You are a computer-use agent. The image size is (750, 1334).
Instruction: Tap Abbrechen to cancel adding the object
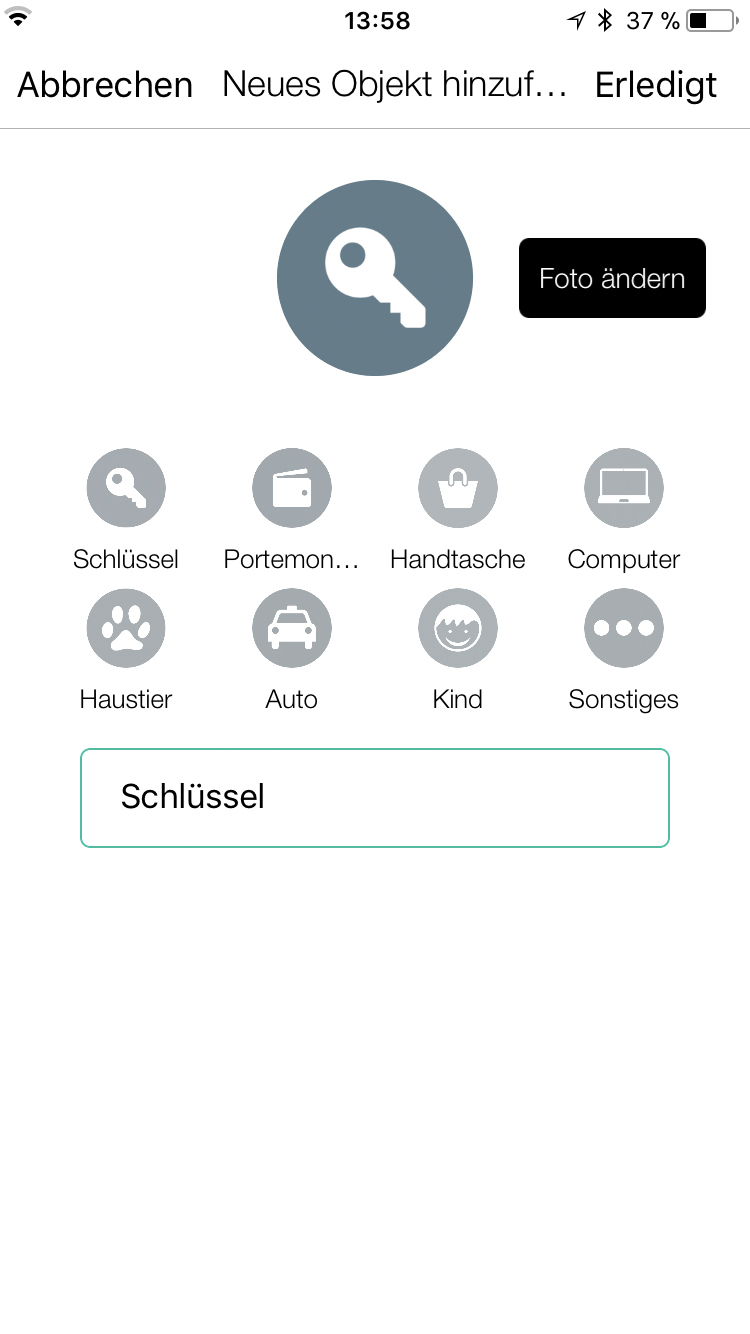pyautogui.click(x=105, y=85)
